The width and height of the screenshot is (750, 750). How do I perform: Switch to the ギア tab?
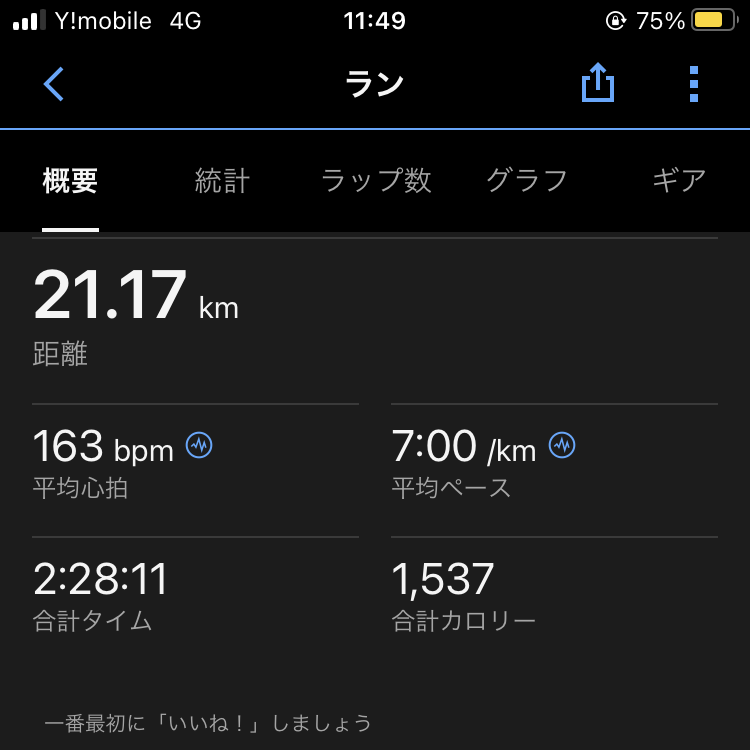pos(679,180)
